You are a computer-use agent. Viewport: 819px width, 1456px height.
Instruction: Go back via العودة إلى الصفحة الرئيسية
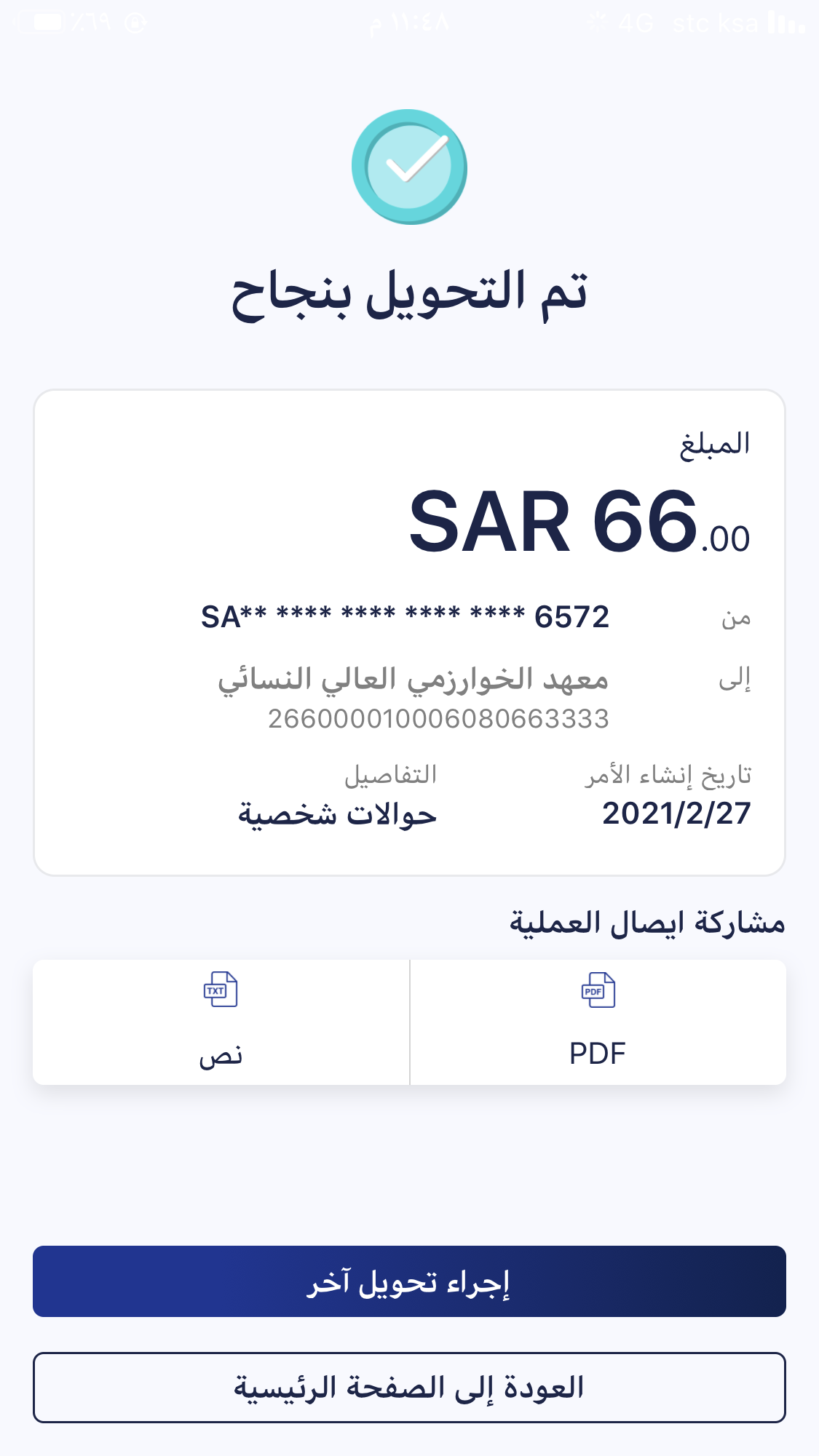pyautogui.click(x=409, y=1388)
